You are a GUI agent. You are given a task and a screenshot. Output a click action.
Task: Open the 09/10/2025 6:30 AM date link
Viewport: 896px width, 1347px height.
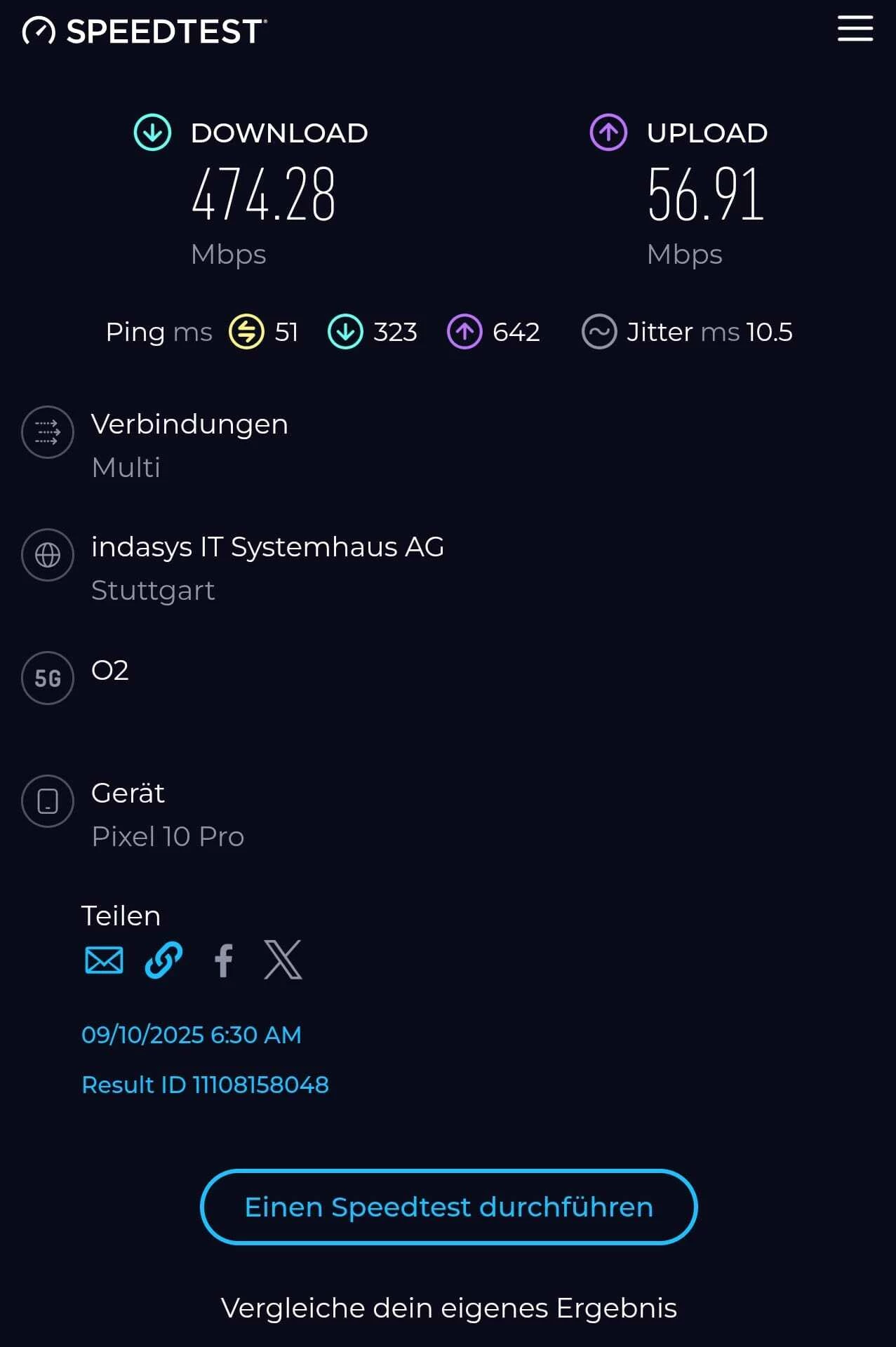click(191, 1035)
